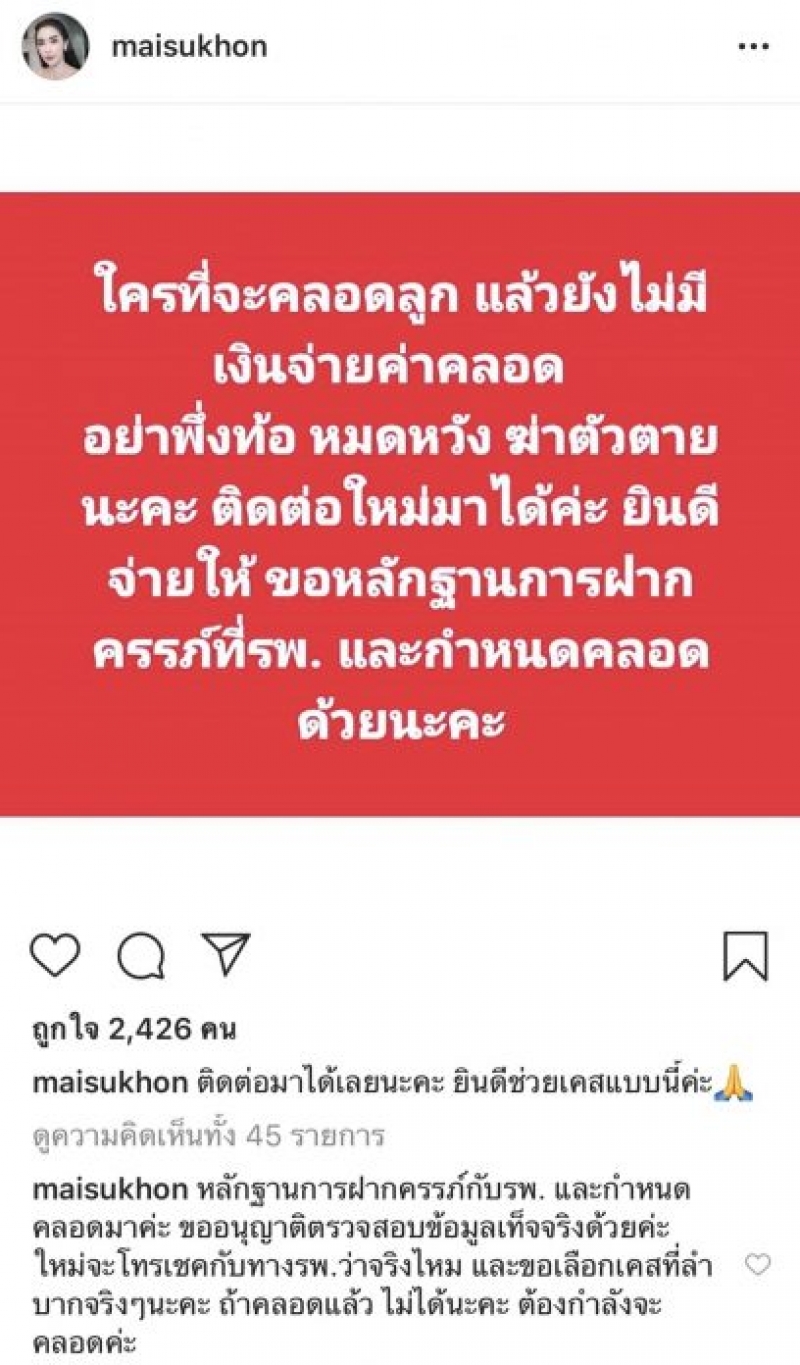Open the red text image post

pos(400,503)
